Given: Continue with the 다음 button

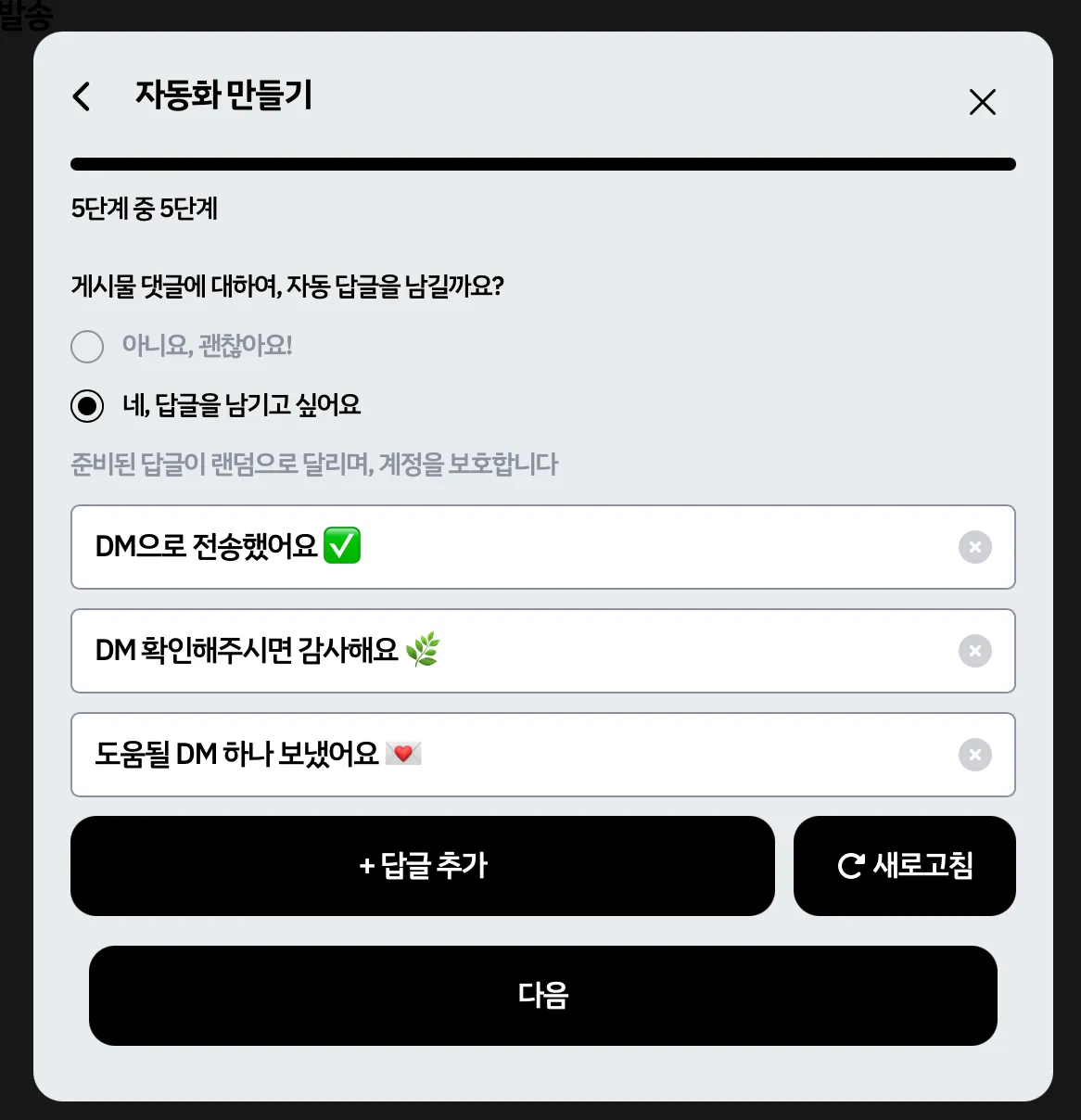Looking at the screenshot, I should point(542,996).
